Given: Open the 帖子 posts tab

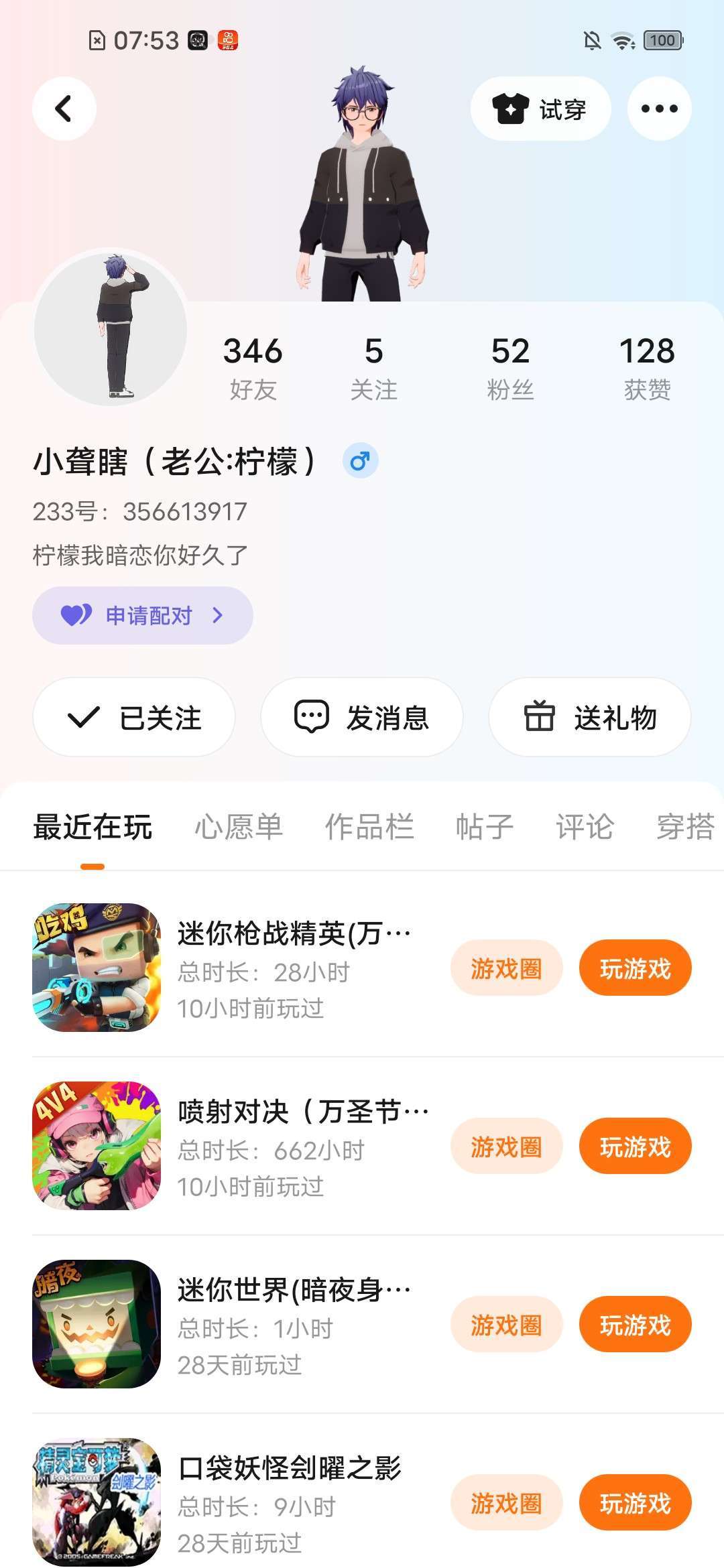Looking at the screenshot, I should tap(484, 826).
